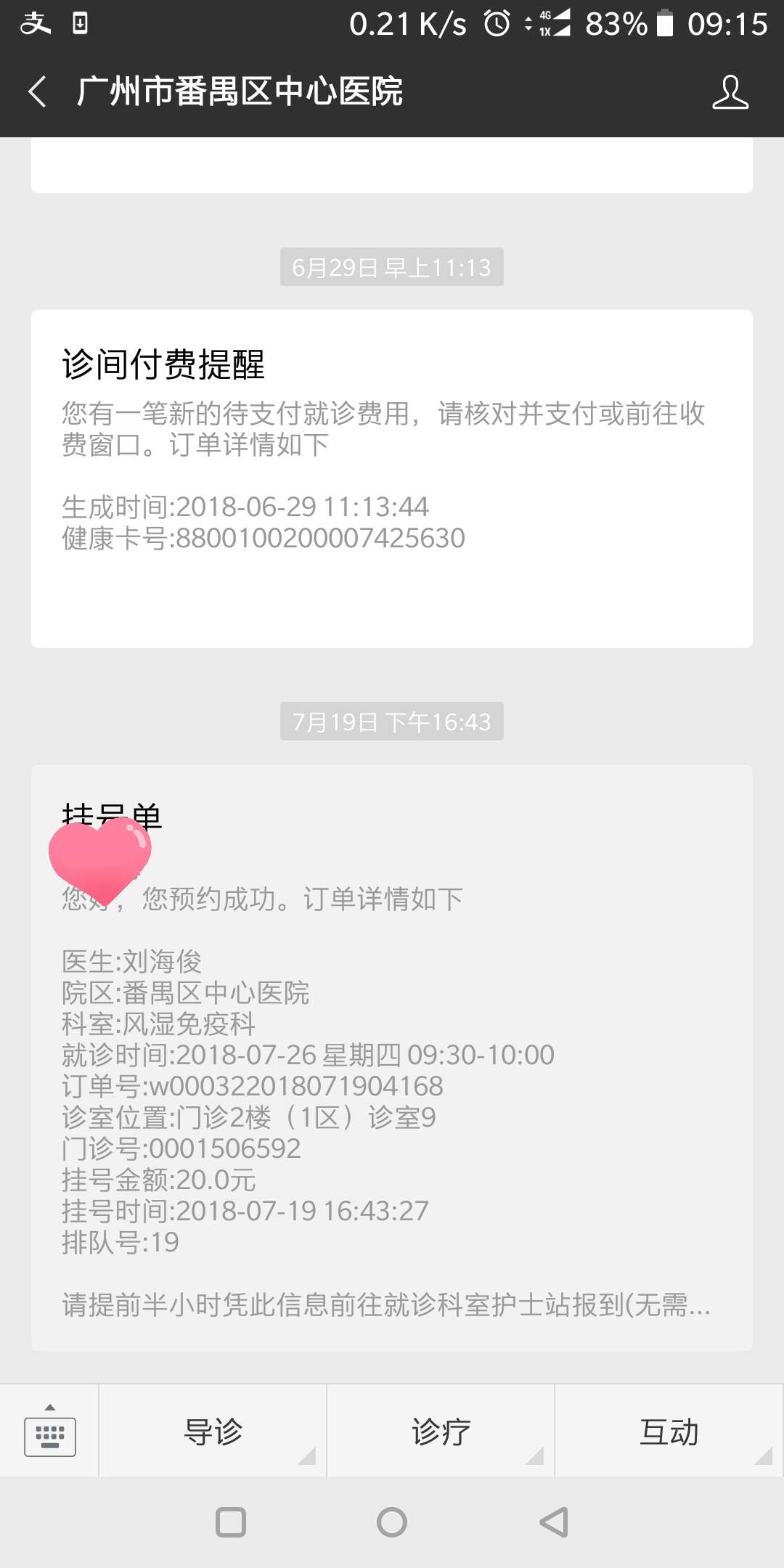Tap the system home button
Screen dimensions: 784x1568
(392, 1522)
